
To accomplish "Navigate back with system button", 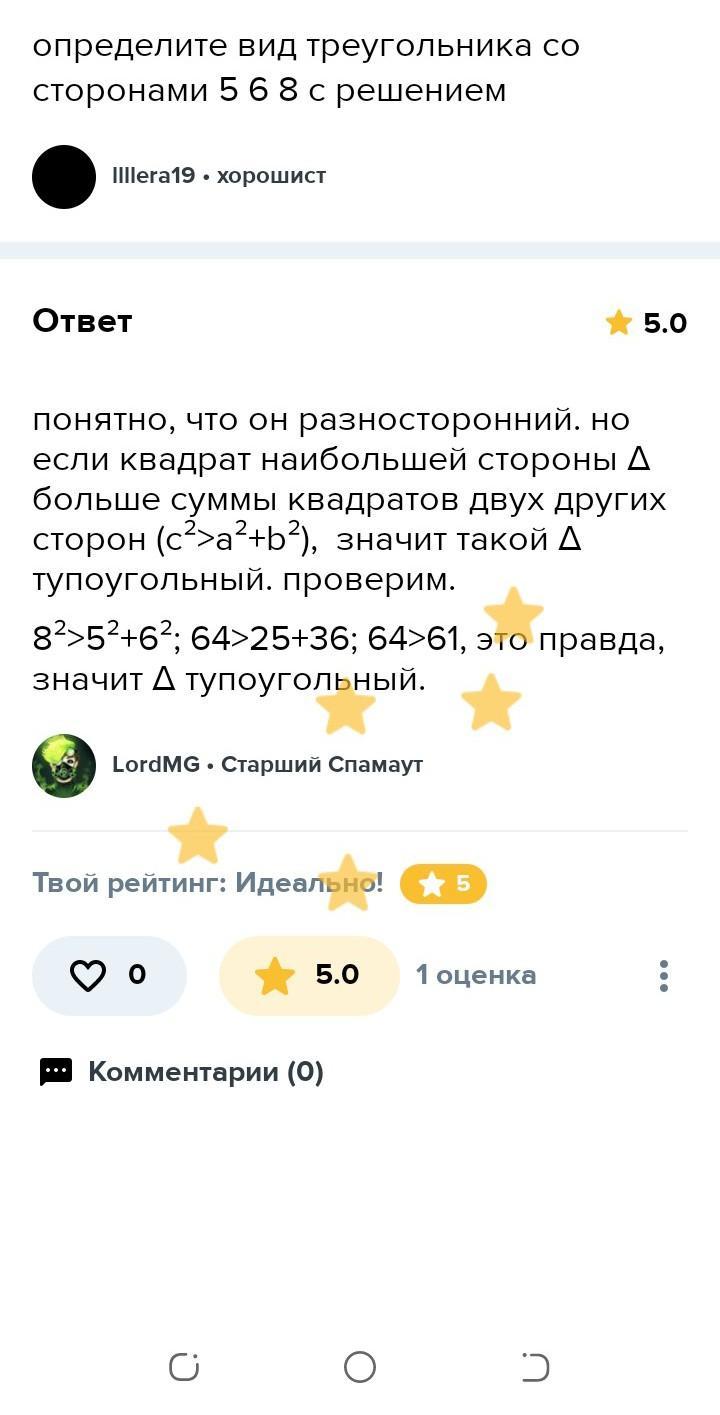I will (535, 1367).
